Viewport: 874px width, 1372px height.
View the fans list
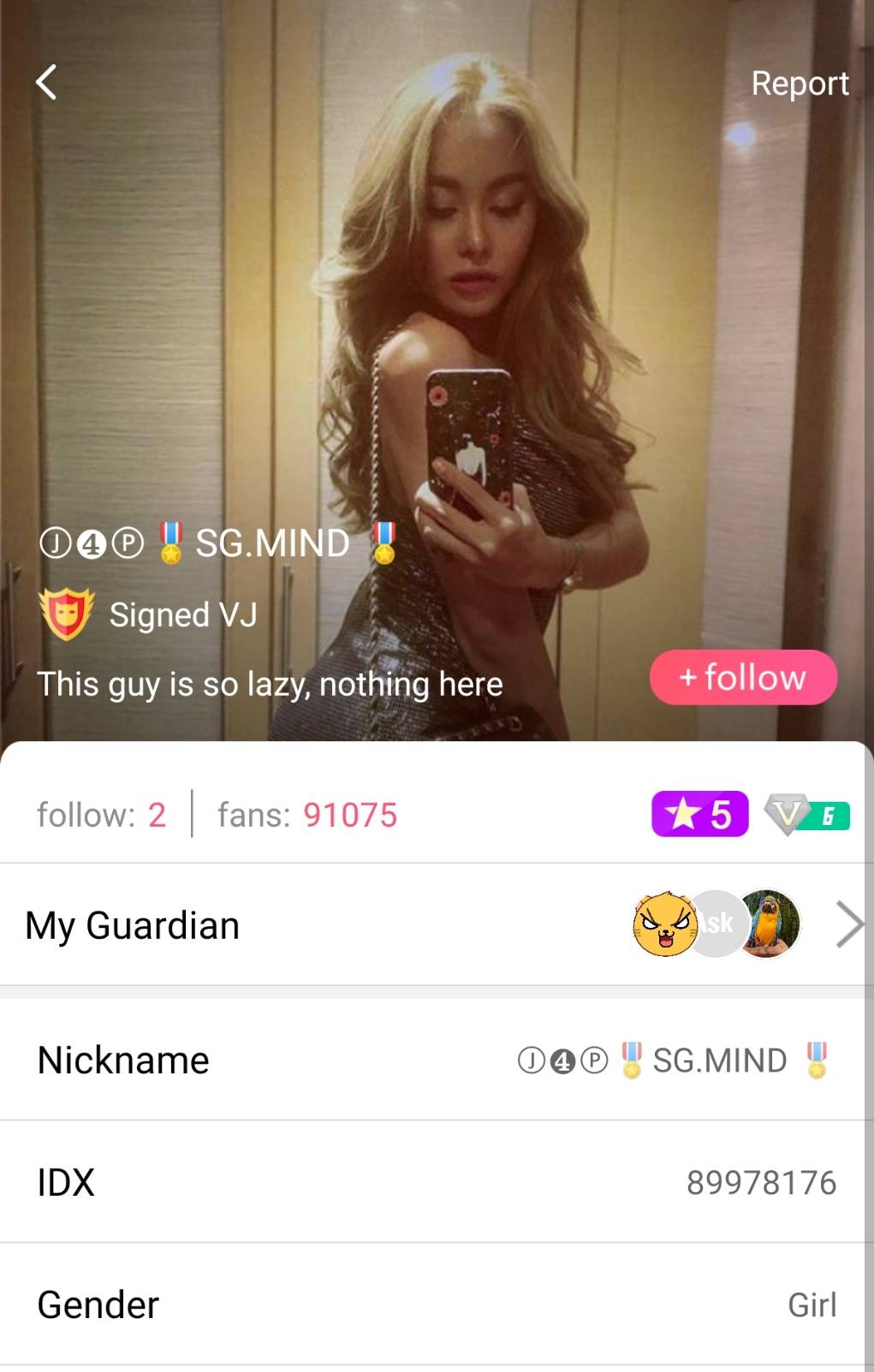[x=306, y=815]
